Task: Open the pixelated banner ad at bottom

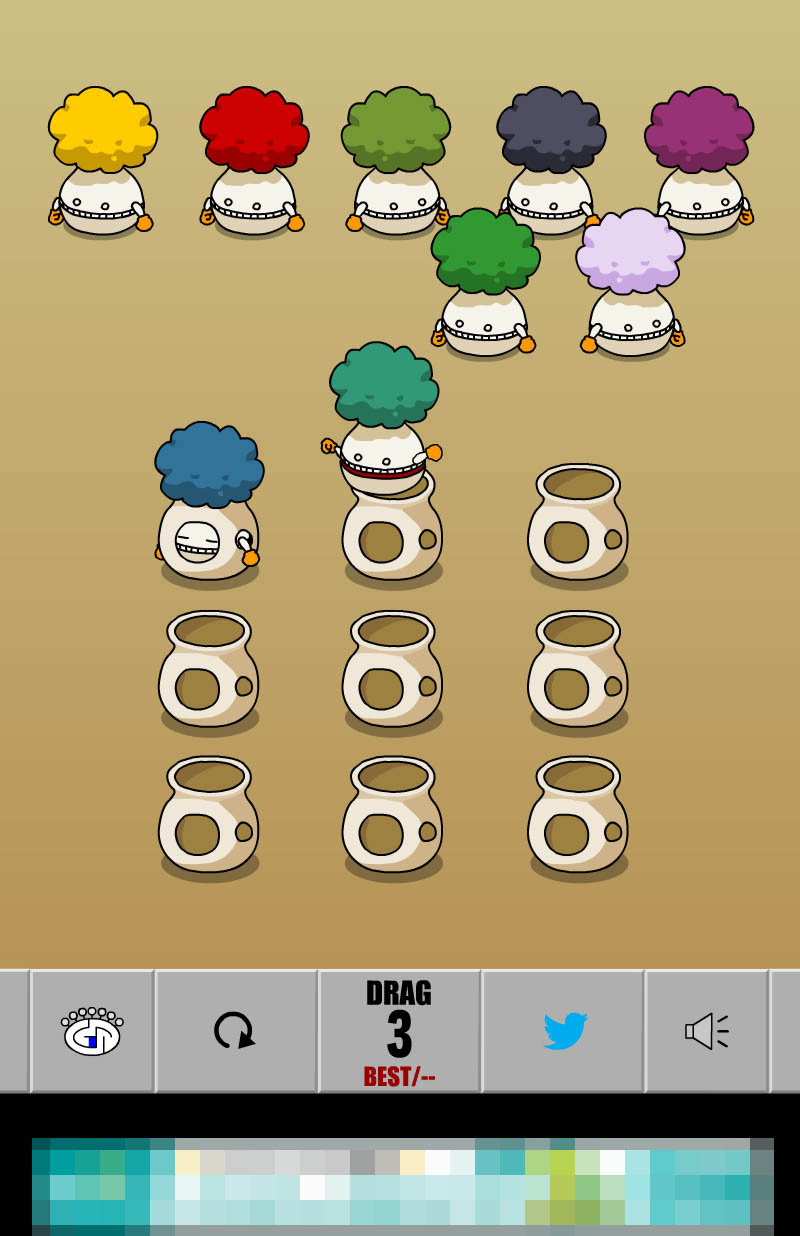Action: coord(402,1186)
